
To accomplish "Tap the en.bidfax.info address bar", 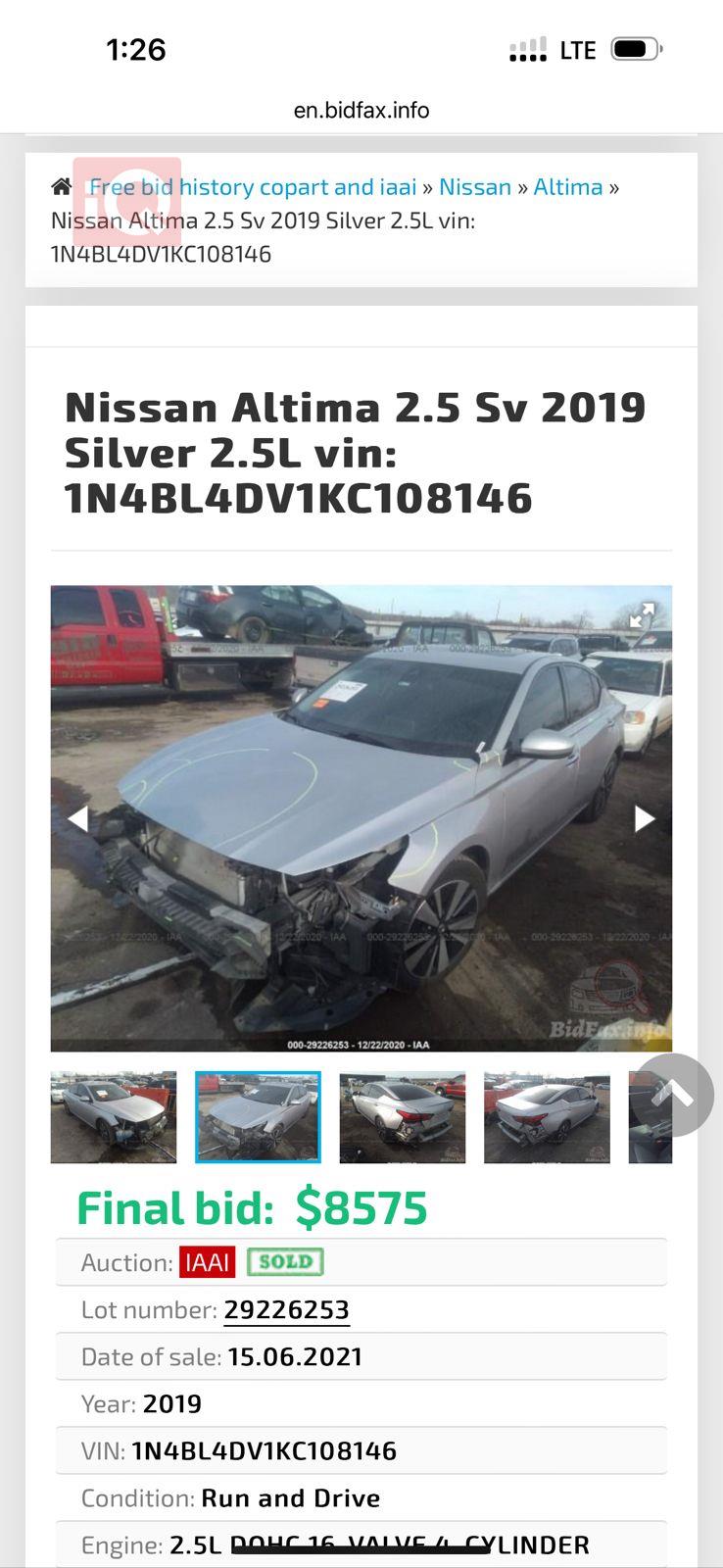I will click(361, 110).
